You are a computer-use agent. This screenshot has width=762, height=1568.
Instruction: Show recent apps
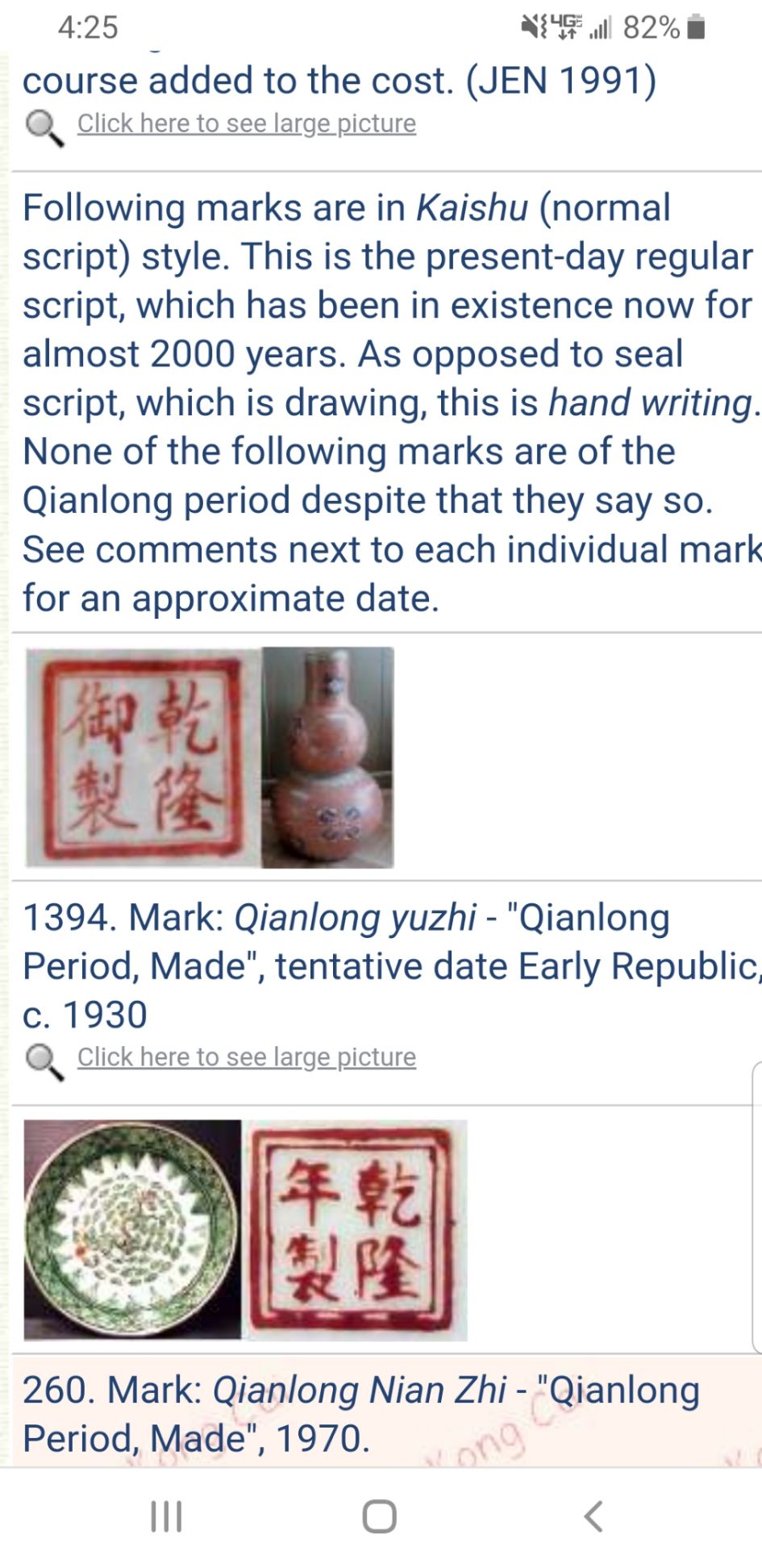pyautogui.click(x=167, y=1516)
